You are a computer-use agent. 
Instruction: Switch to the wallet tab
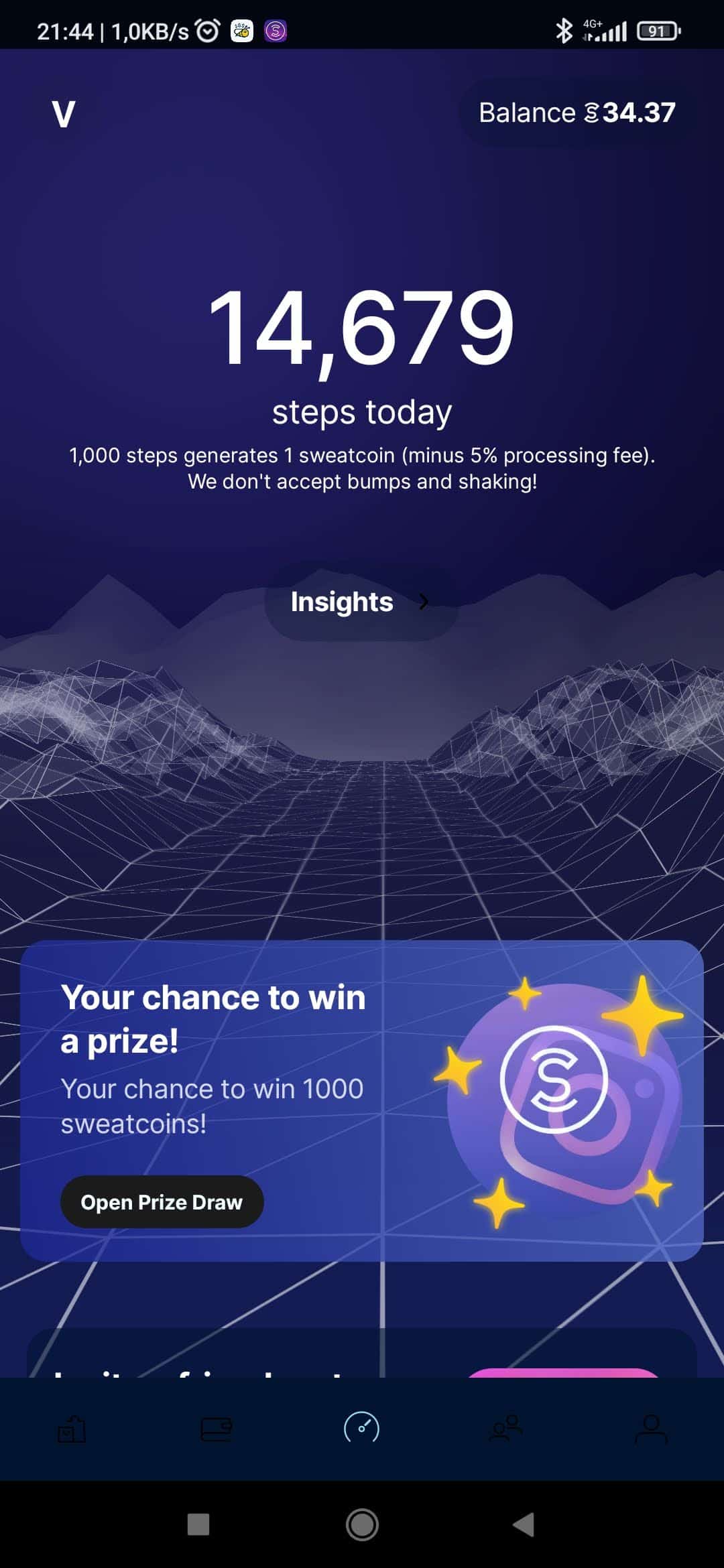217,1429
